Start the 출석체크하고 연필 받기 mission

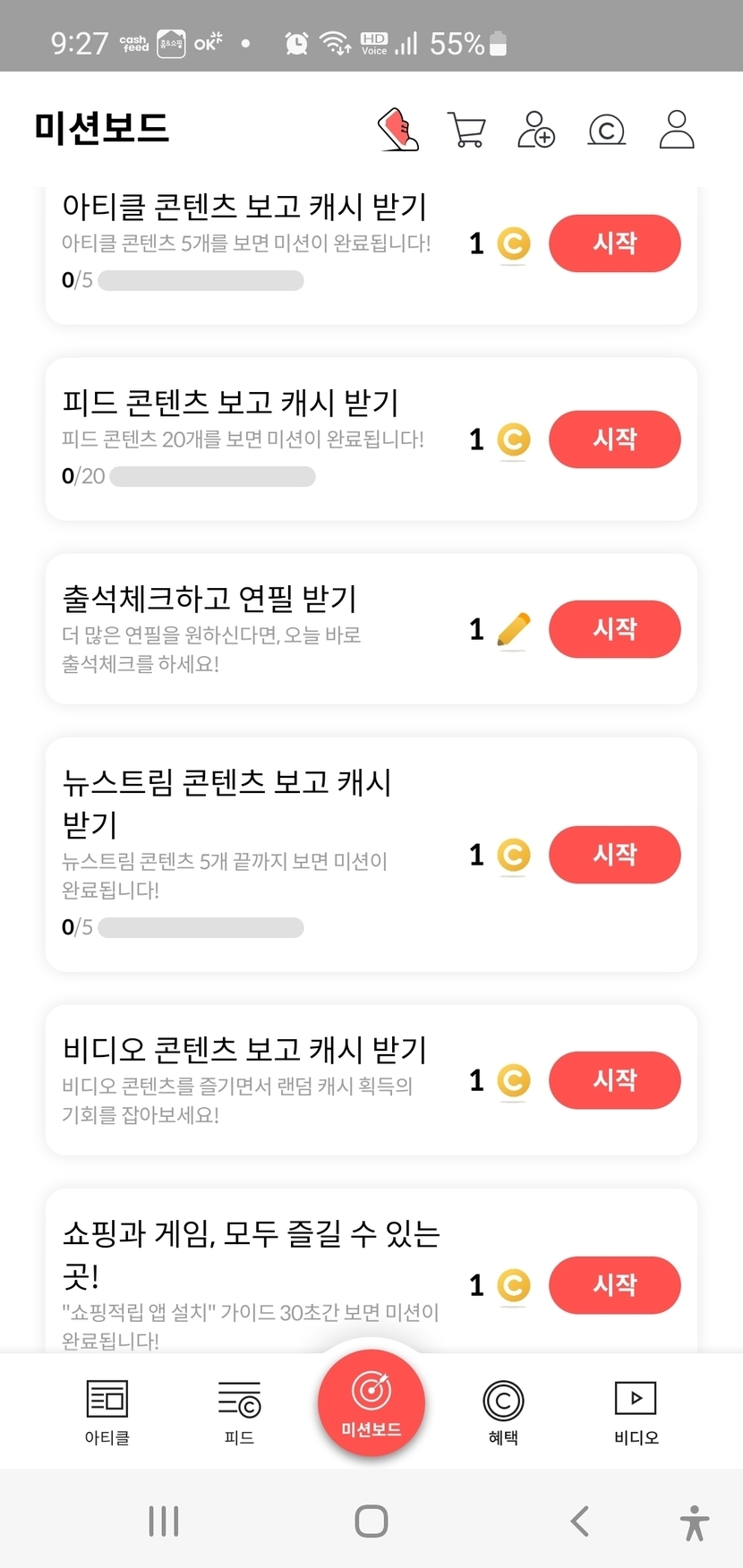(x=614, y=629)
